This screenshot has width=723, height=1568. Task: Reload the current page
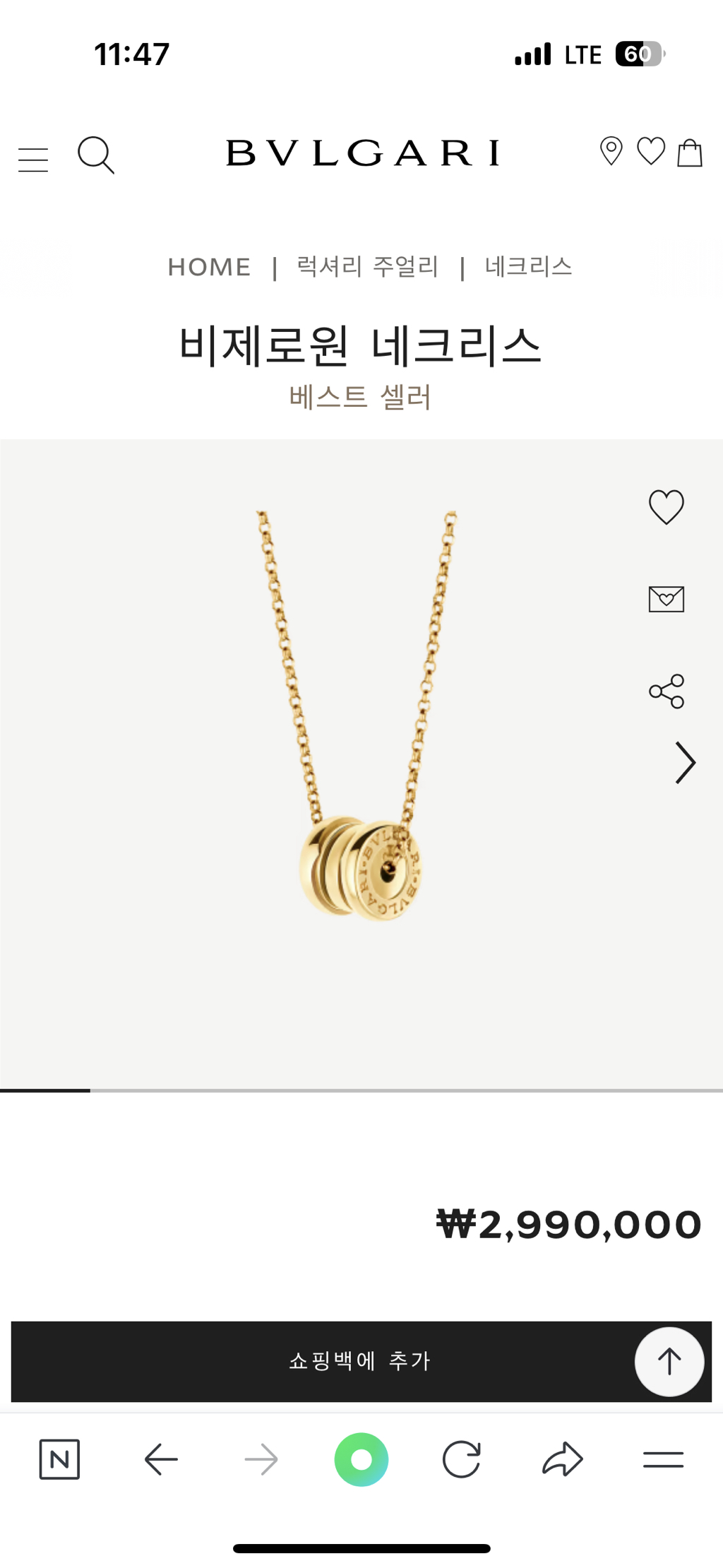(x=462, y=1459)
